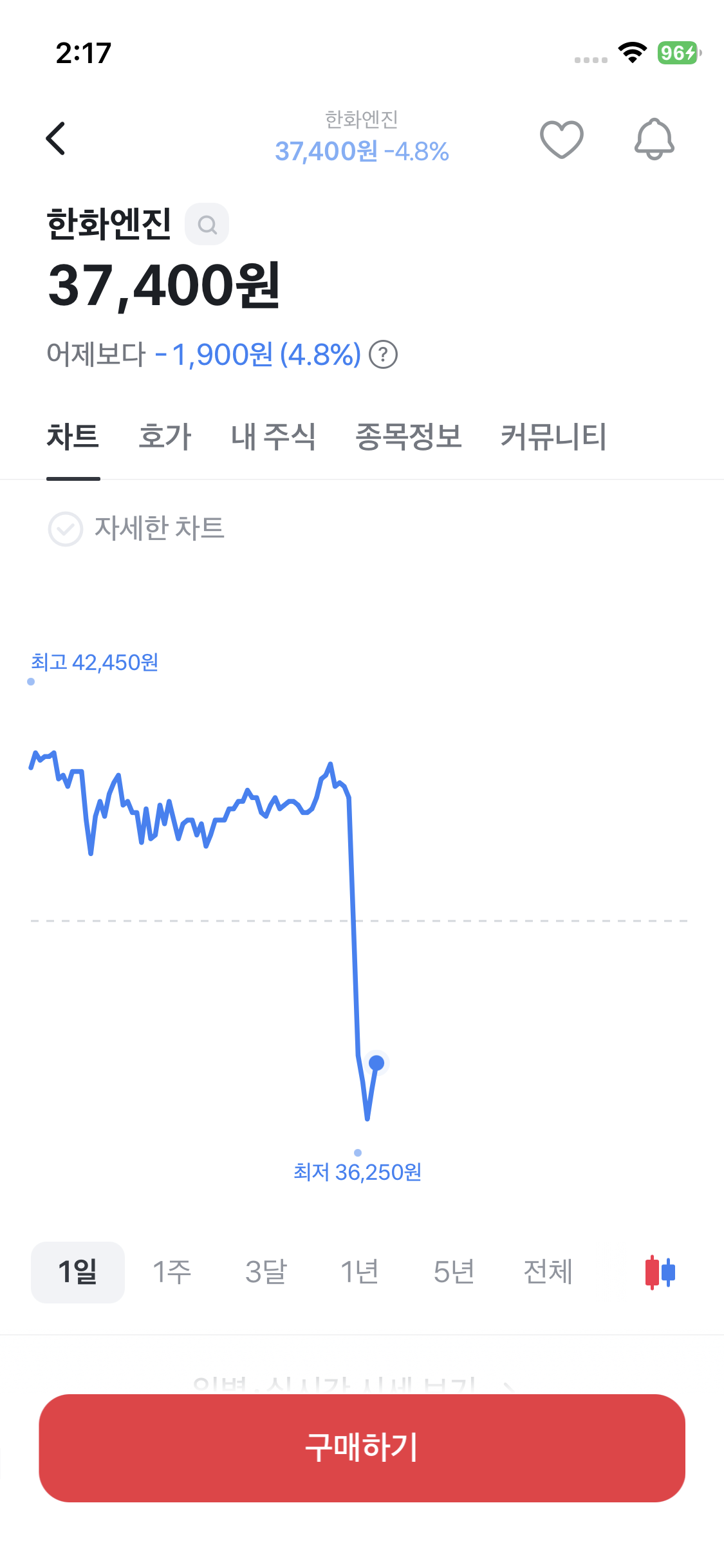This screenshot has height=1568, width=724.
Task: Open the 커뮤니티 tab
Action: [x=553, y=436]
